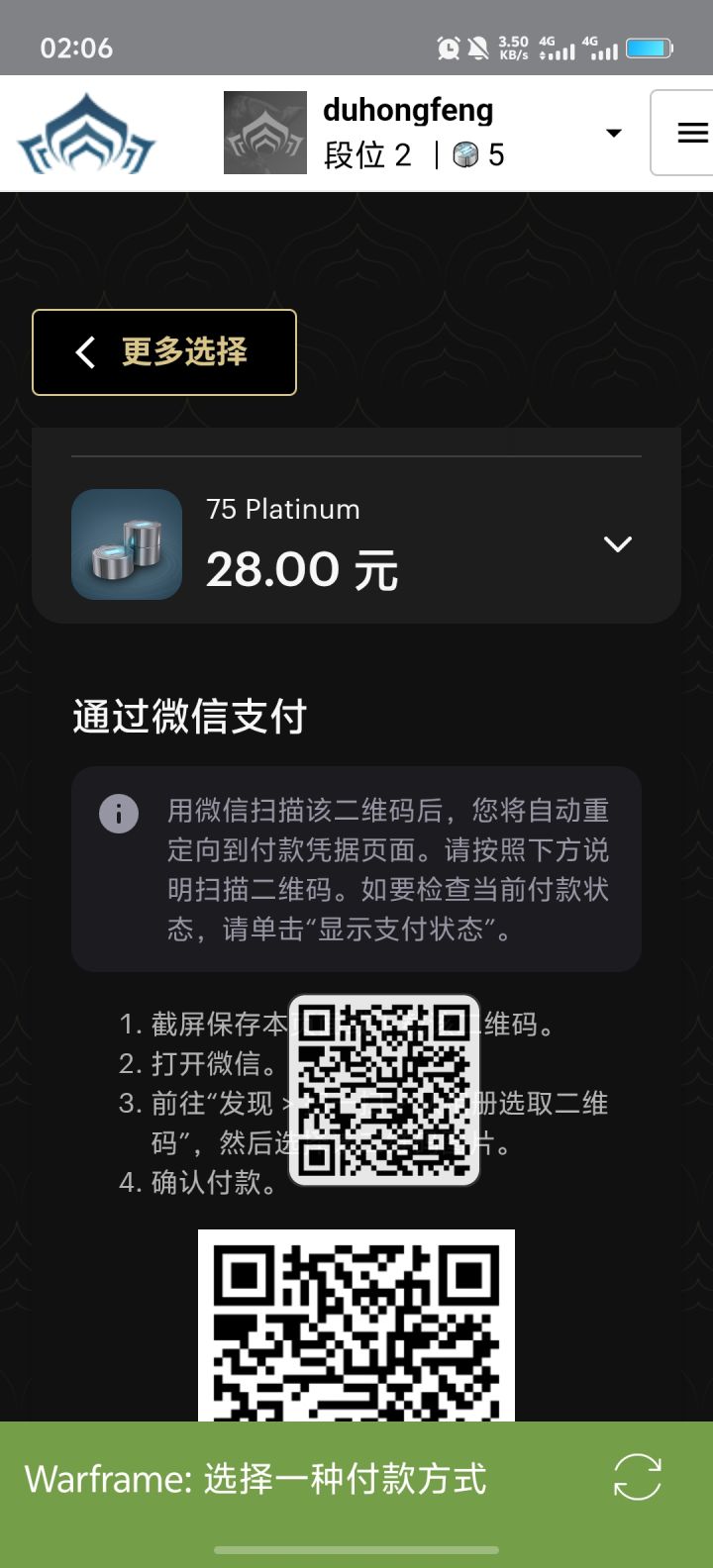The image size is (713, 1568).
Task: Click the Warframe logo in the header
Action: (87, 132)
